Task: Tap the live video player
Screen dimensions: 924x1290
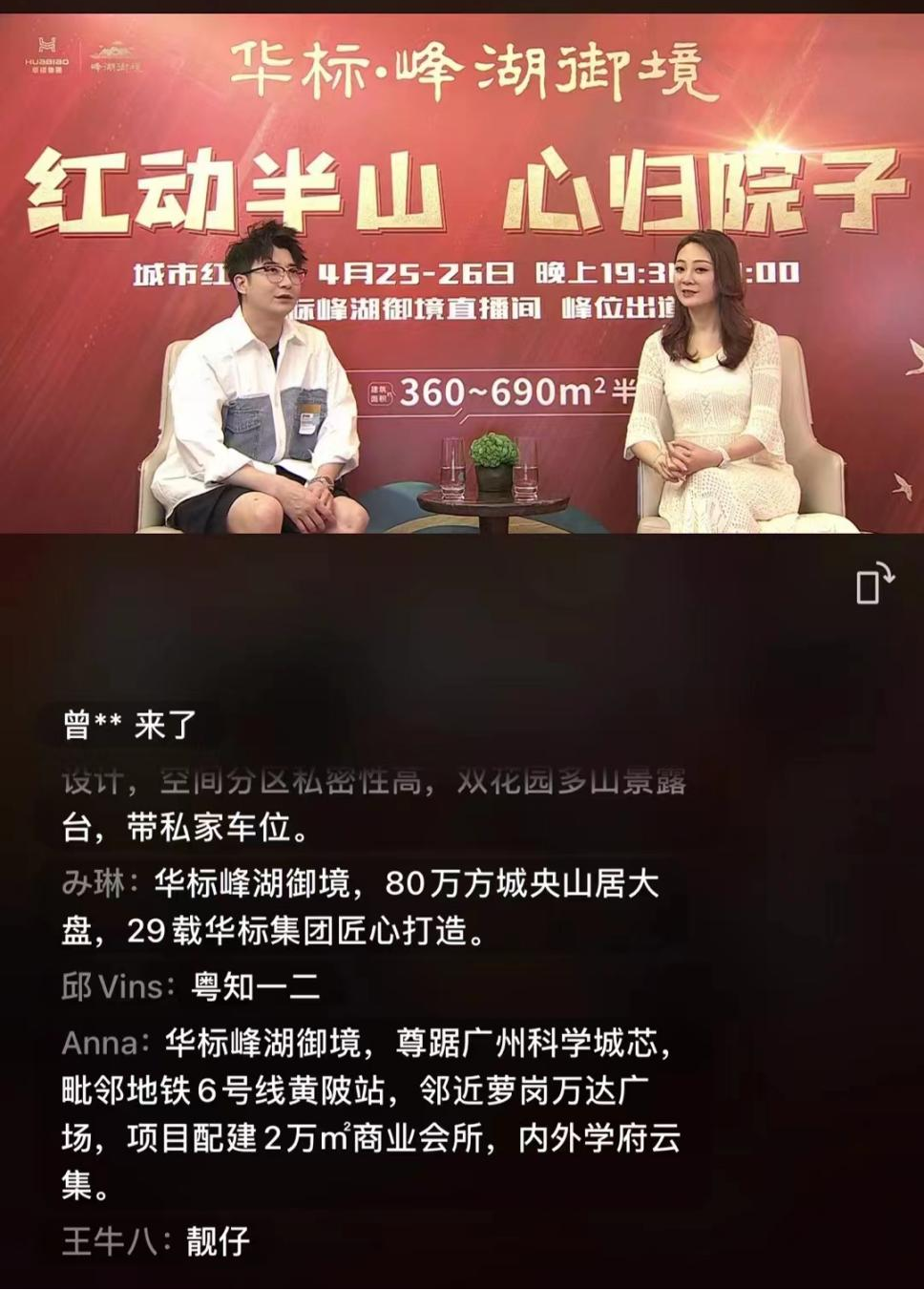Action: [462, 277]
